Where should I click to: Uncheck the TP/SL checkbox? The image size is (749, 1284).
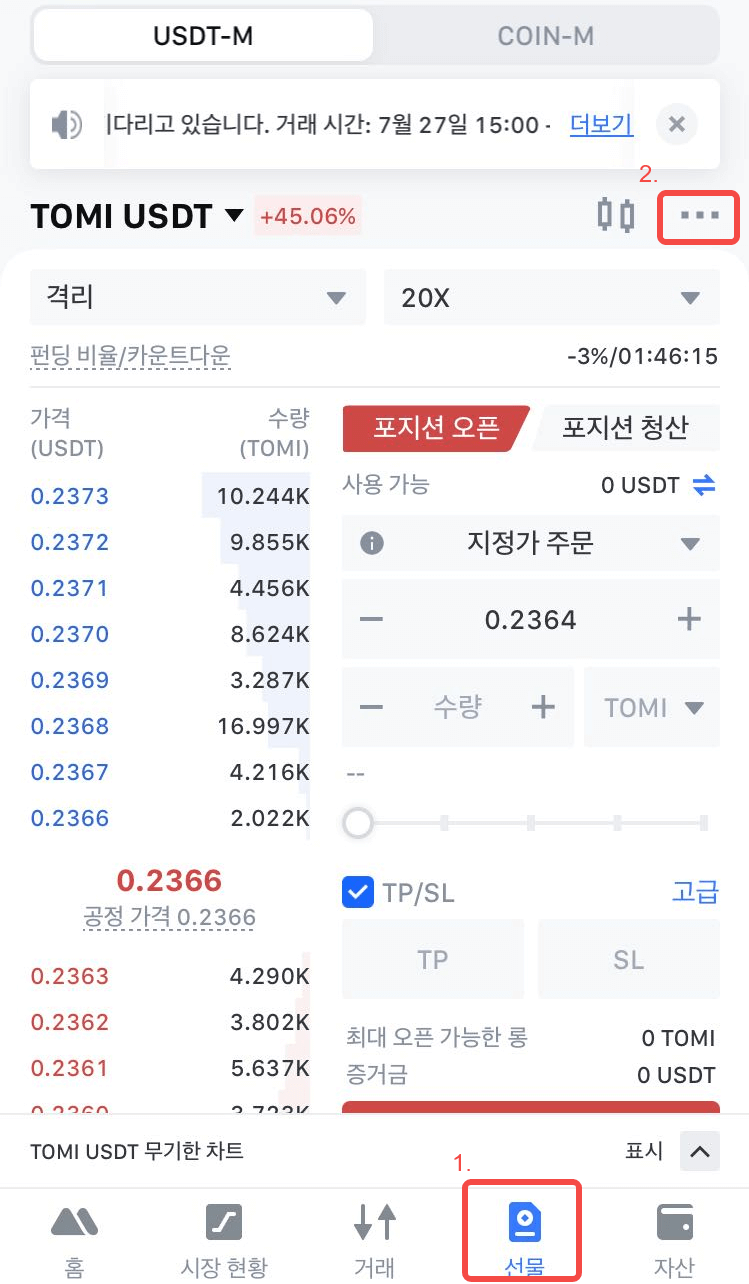pyautogui.click(x=358, y=892)
